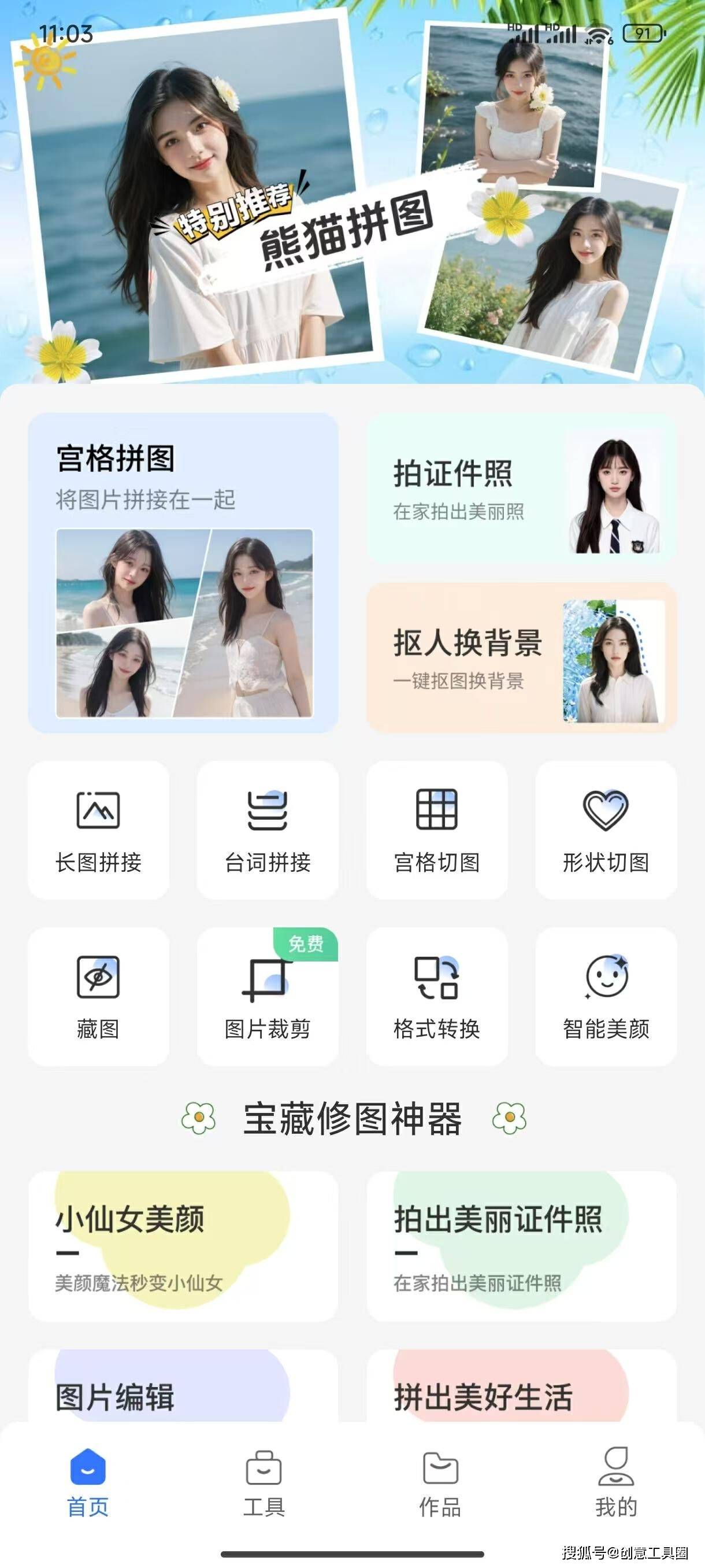Open the 藏图 hidden image tool
The height and width of the screenshot is (1568, 705).
click(99, 996)
